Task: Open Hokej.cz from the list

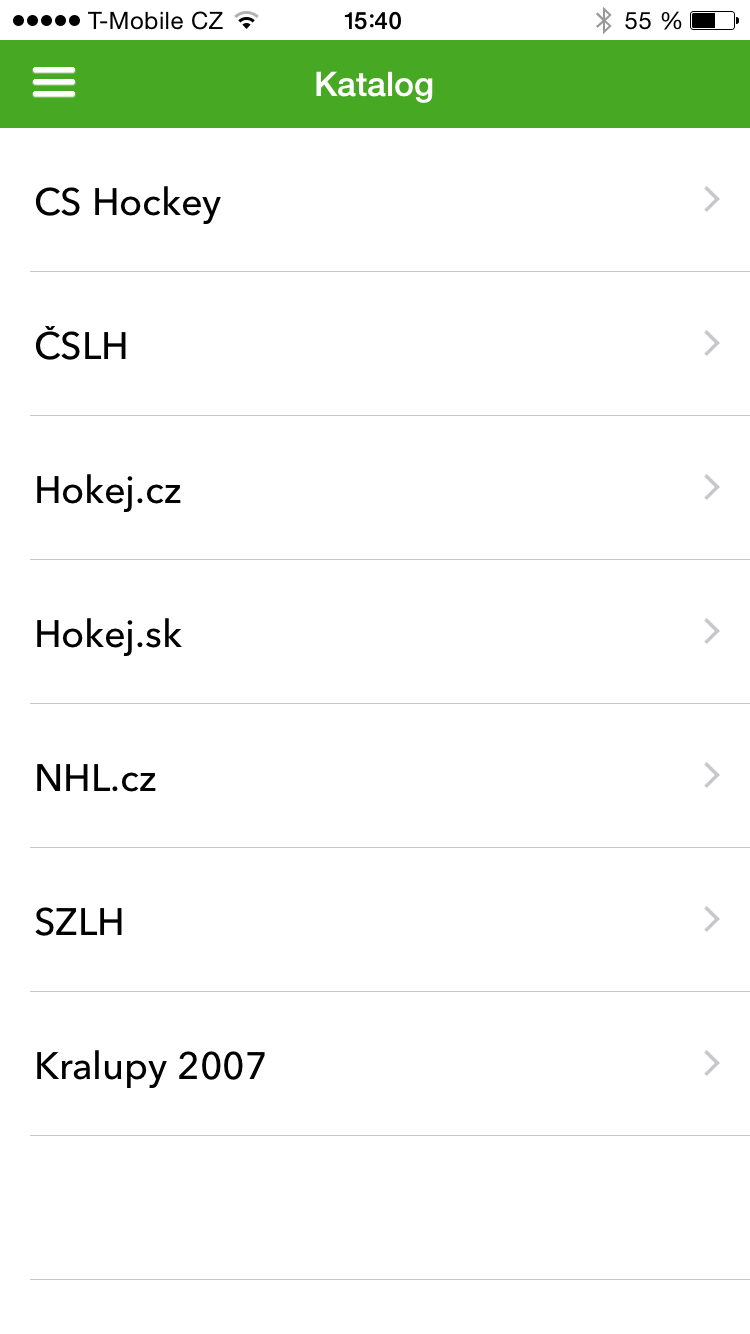Action: pos(375,488)
